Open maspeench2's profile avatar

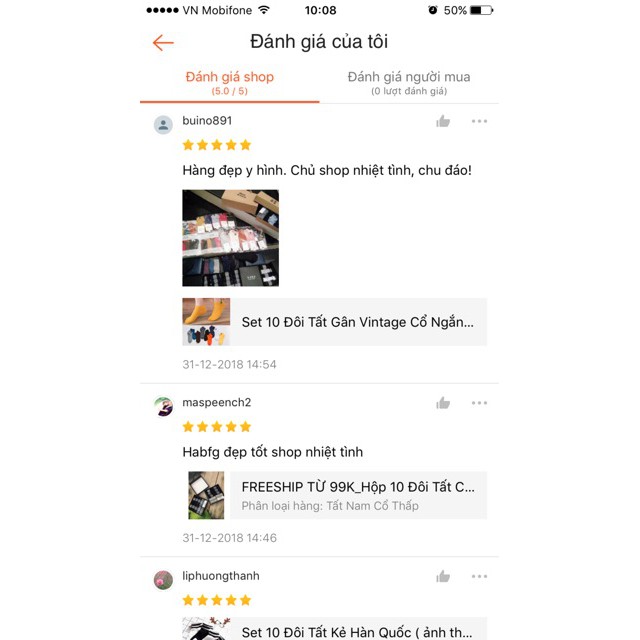point(163,406)
